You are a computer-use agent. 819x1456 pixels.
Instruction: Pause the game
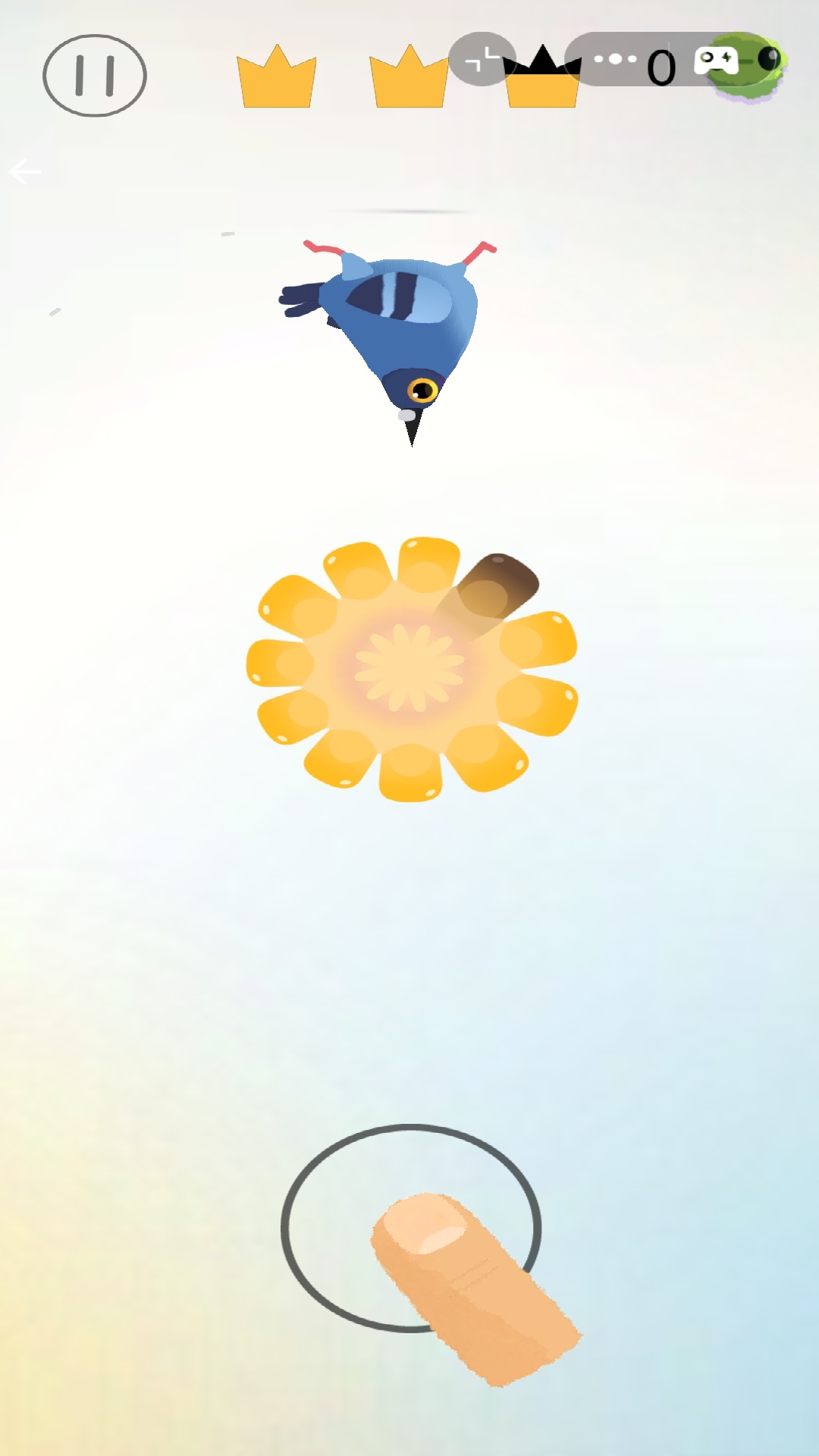tap(94, 75)
